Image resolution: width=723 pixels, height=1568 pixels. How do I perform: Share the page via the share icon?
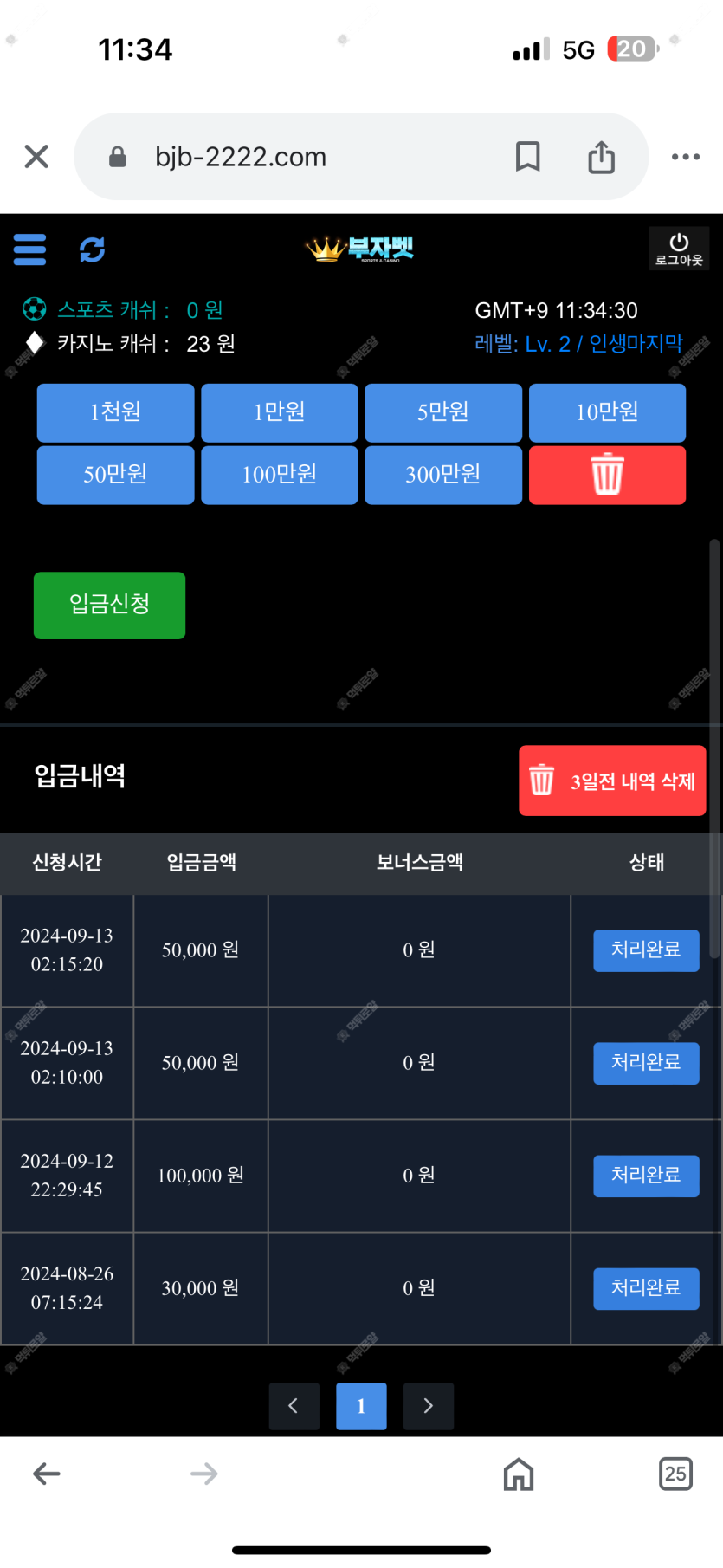click(x=601, y=157)
